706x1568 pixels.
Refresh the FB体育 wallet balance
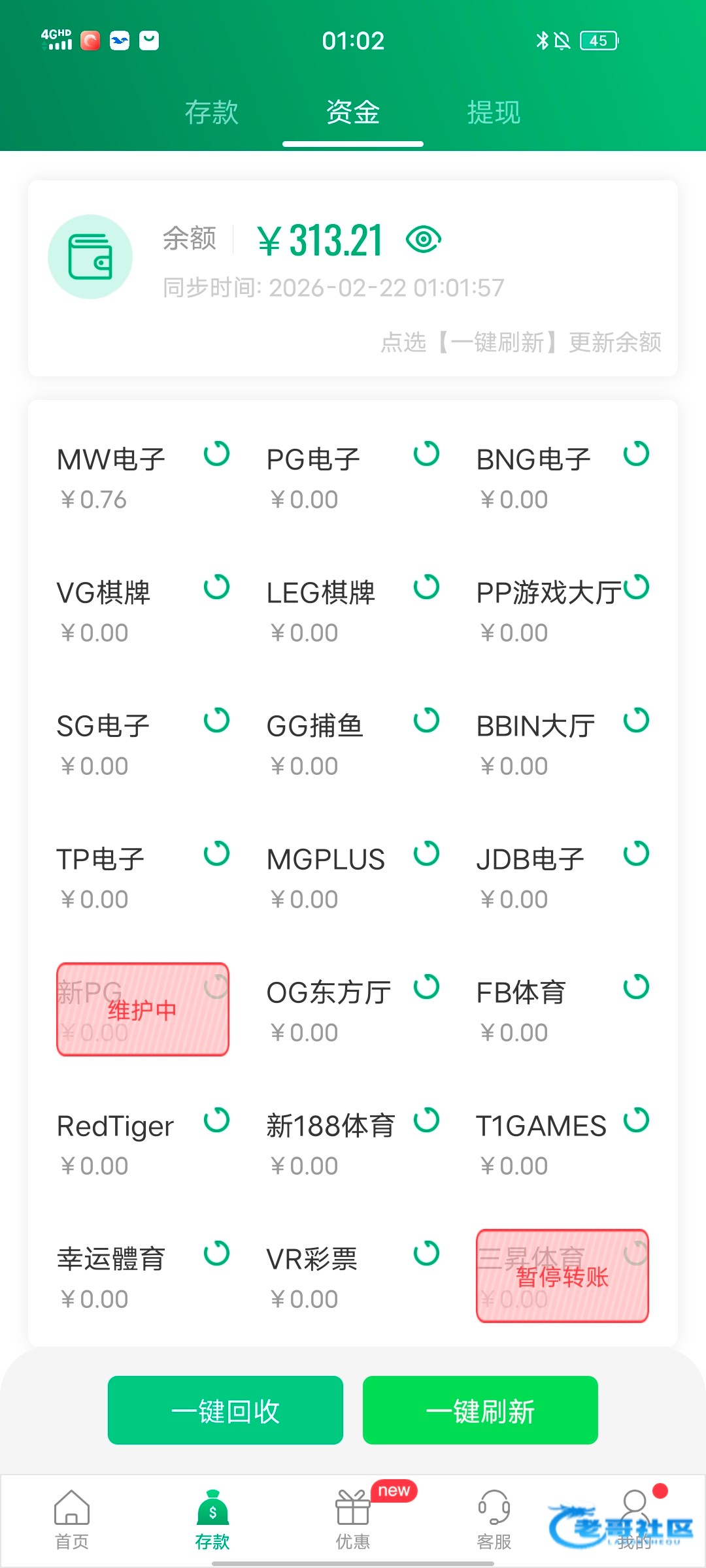[x=637, y=987]
